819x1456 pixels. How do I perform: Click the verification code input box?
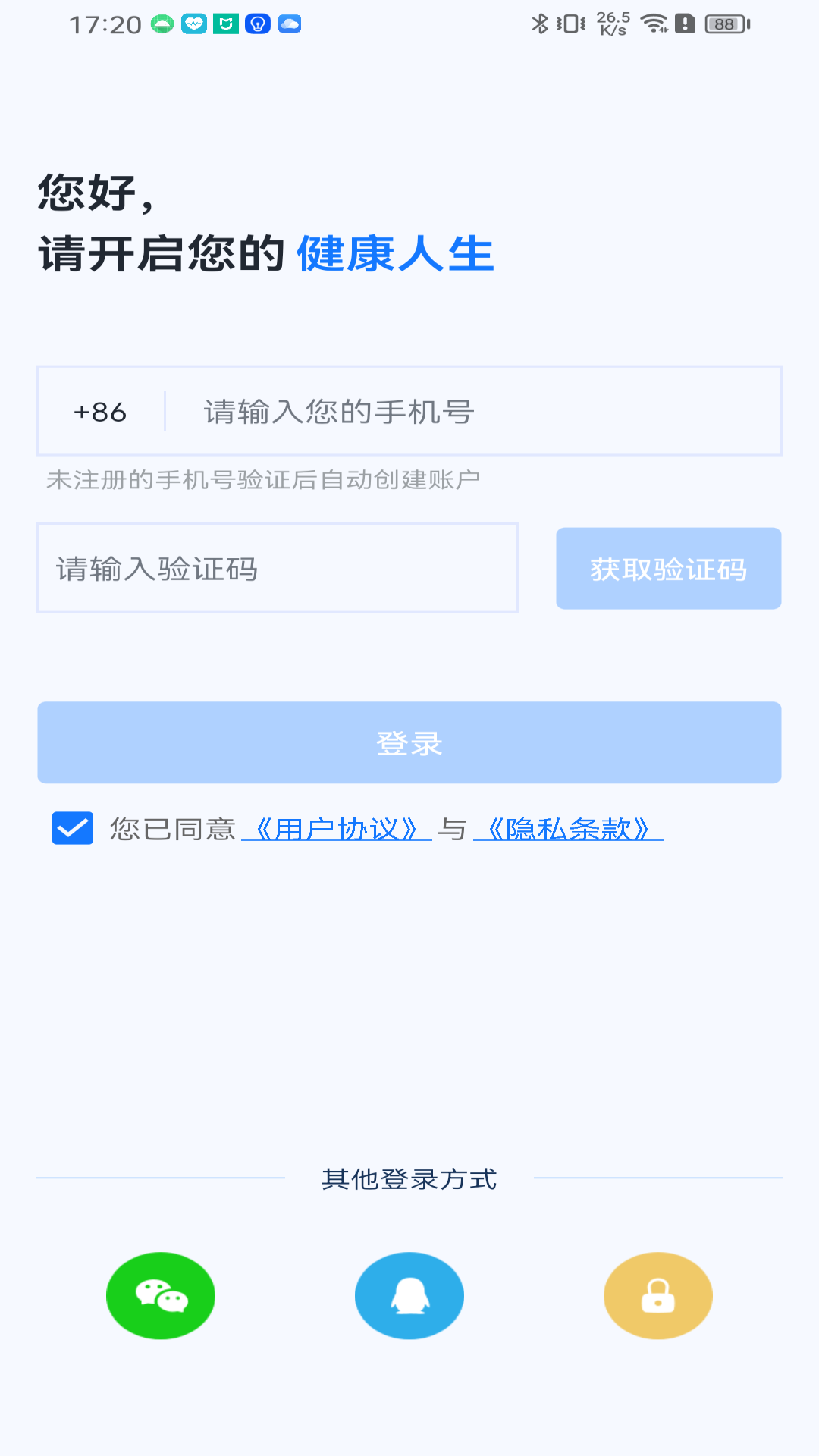click(278, 568)
